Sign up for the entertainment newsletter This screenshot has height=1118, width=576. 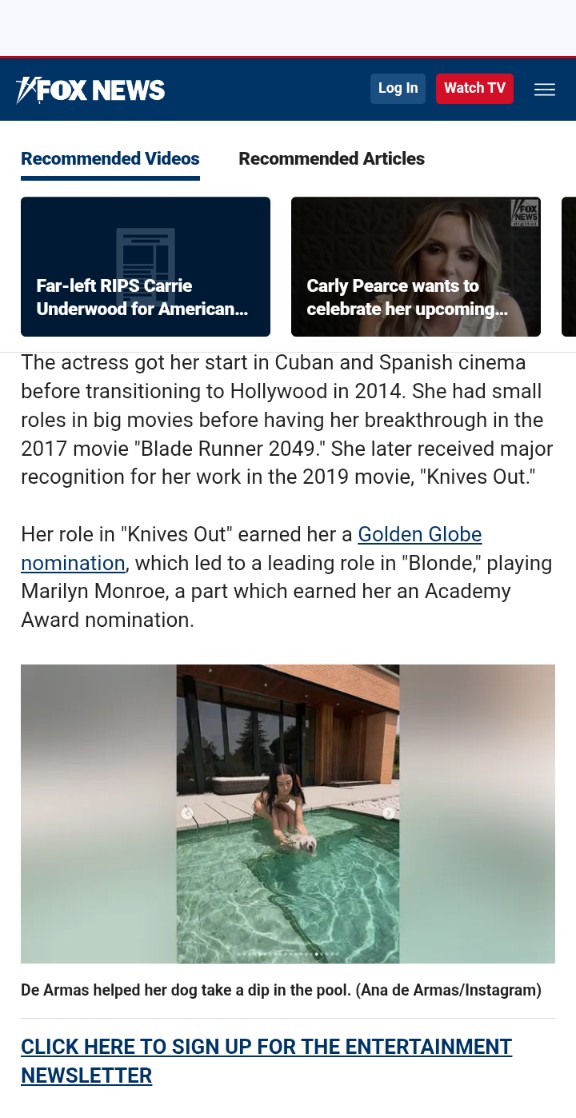coord(266,1061)
